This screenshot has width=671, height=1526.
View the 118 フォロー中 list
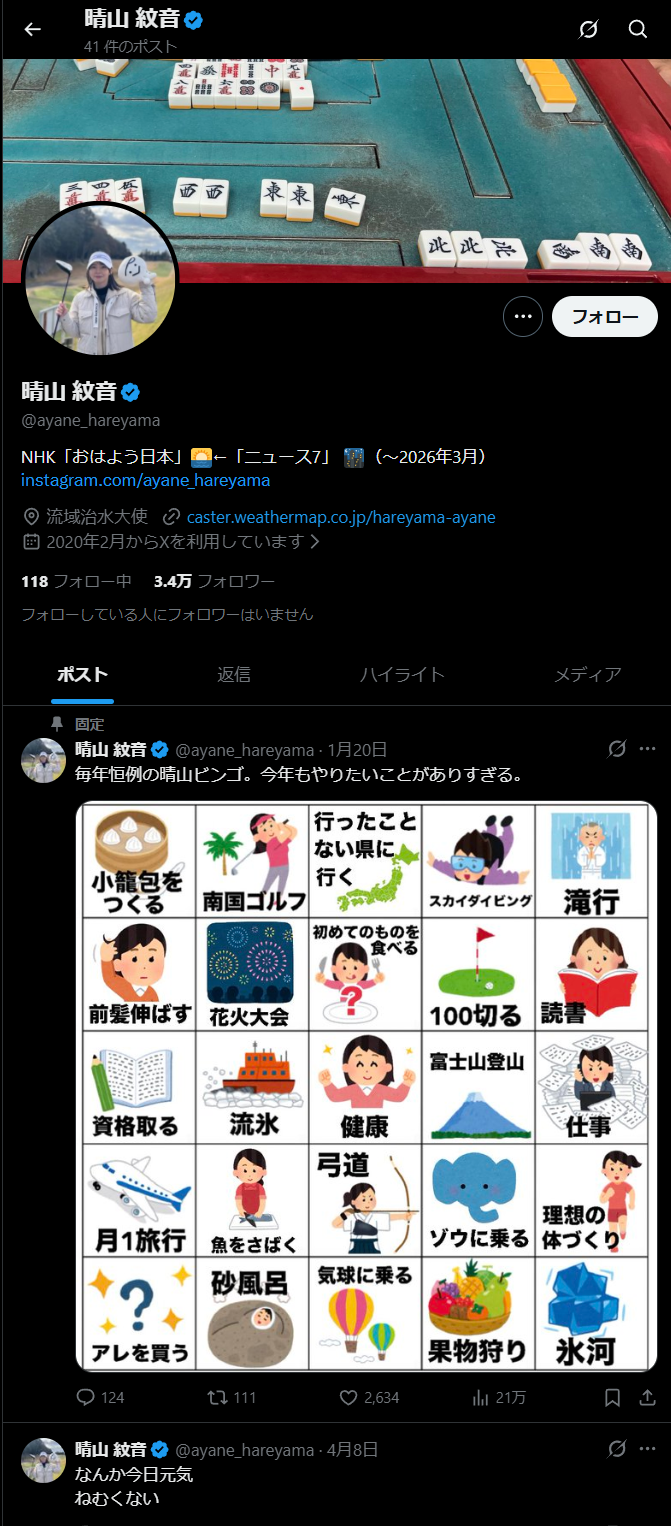point(76,581)
